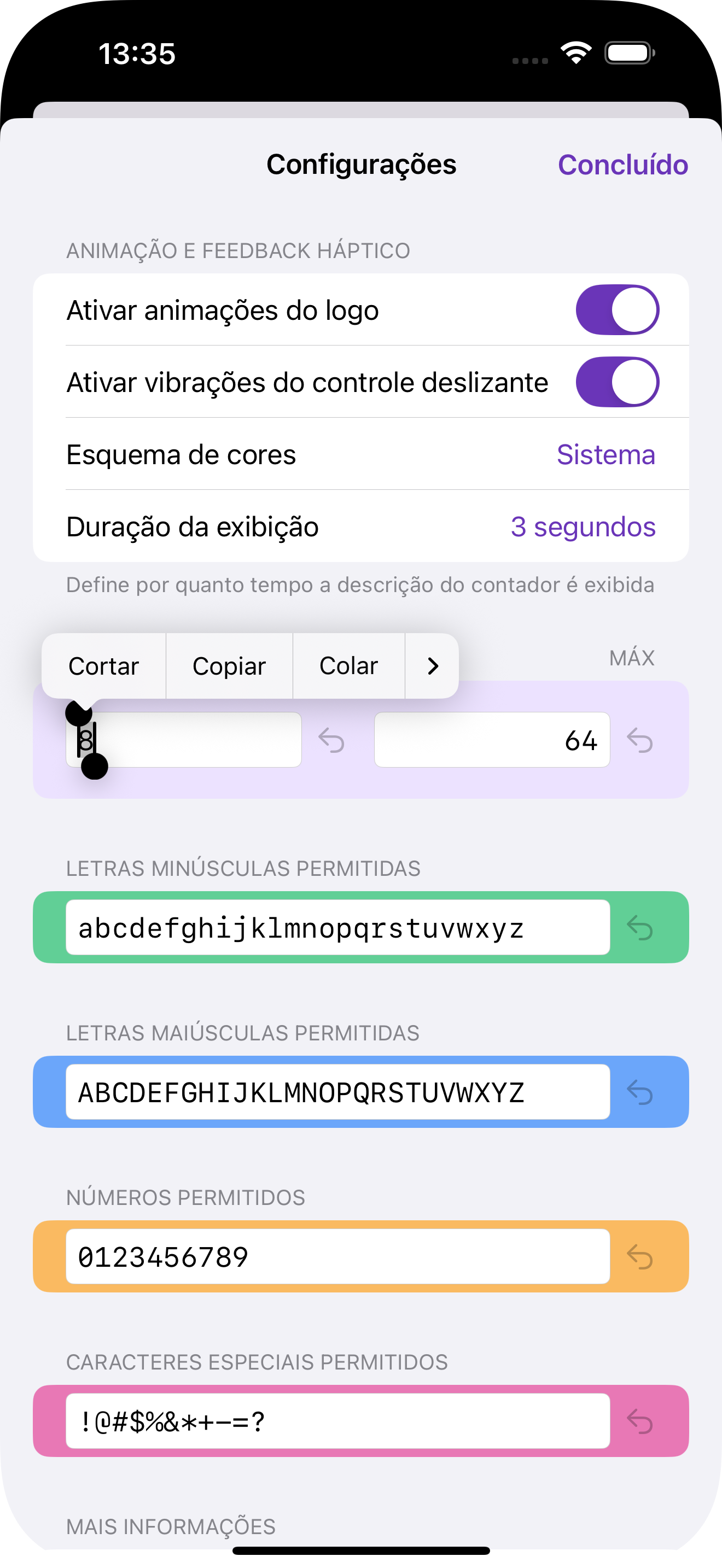The image size is (722, 1568).
Task: Reset allowed special characters
Action: [x=639, y=1421]
